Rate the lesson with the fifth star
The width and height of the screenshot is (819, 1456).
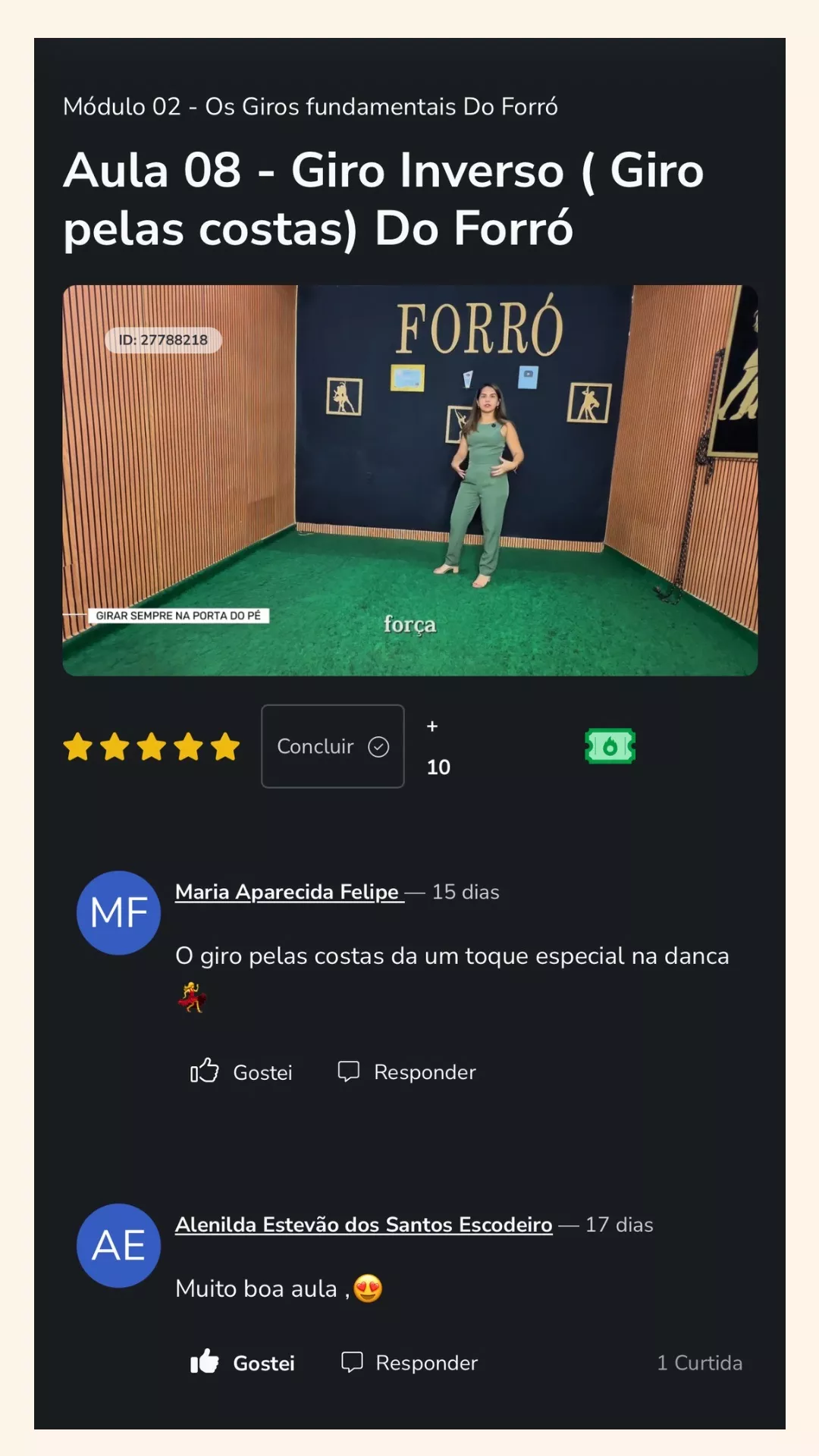click(x=225, y=747)
